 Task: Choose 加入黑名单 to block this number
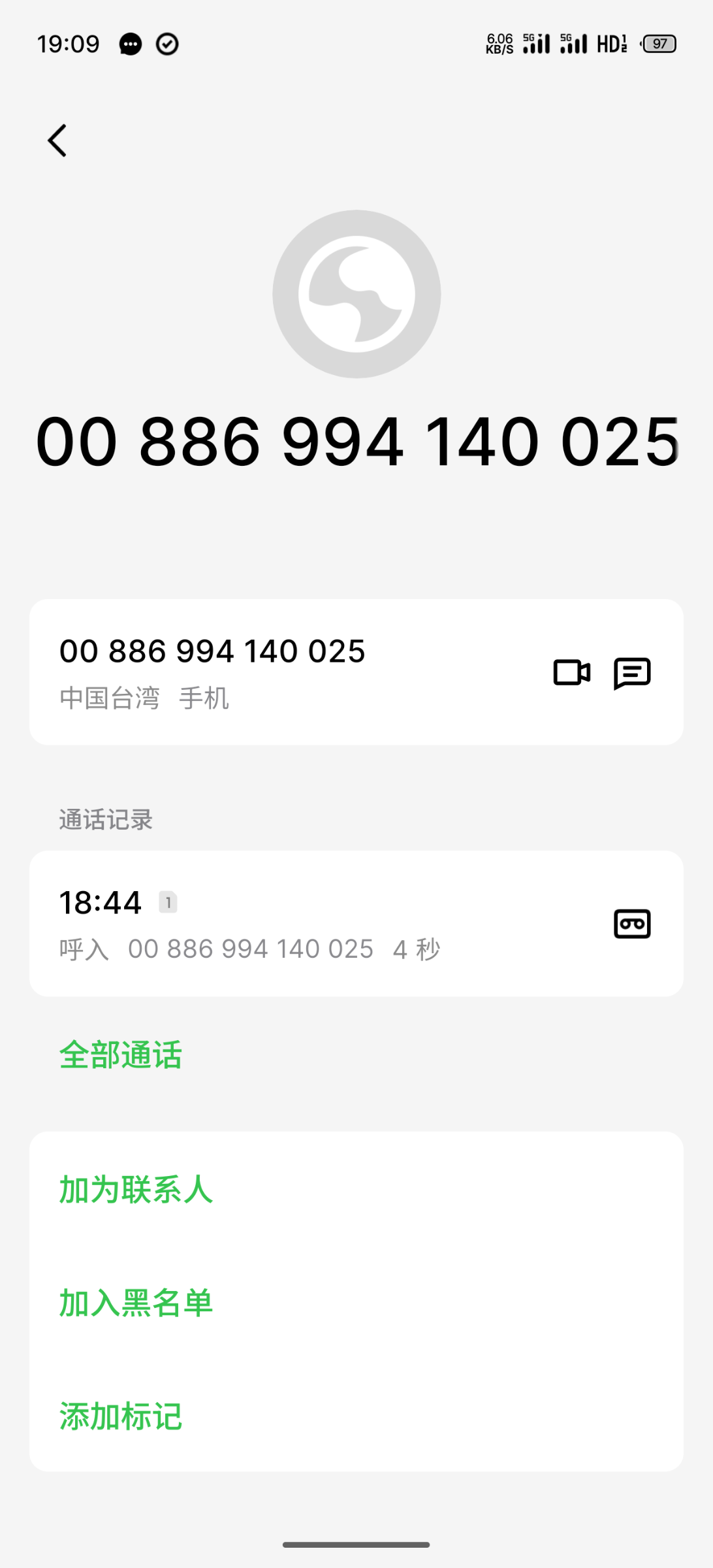click(136, 1303)
